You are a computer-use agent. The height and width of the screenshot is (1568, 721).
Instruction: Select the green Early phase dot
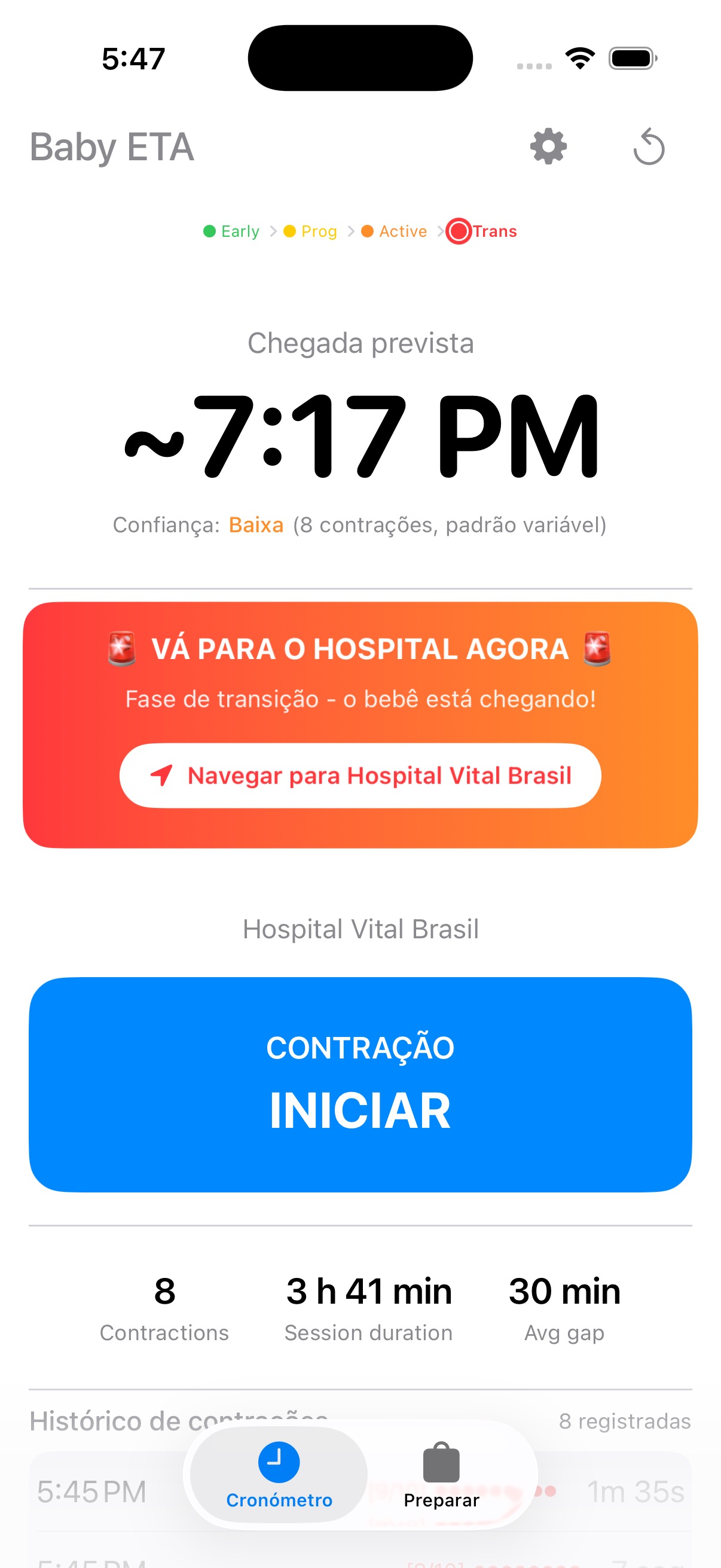coord(209,231)
